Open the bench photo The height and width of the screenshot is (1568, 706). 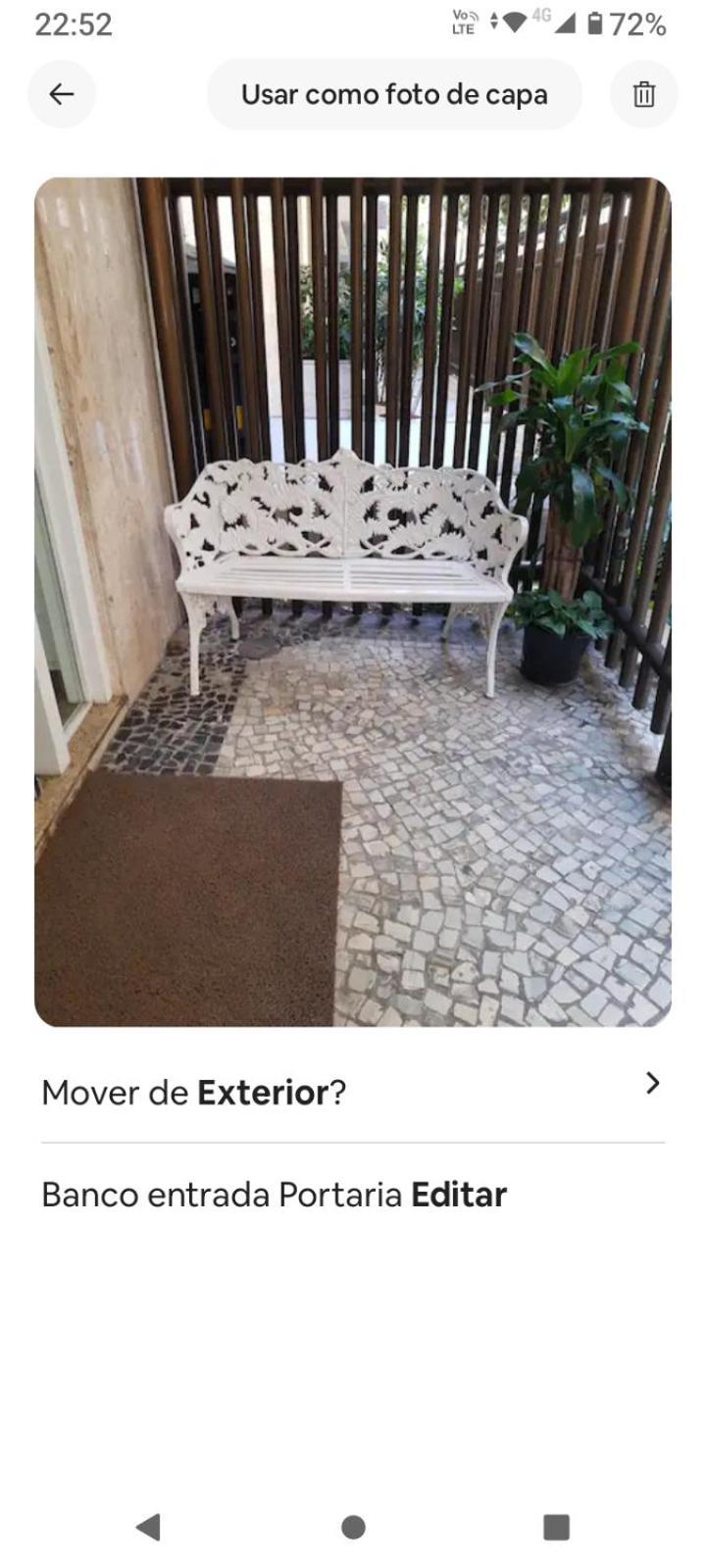(x=353, y=601)
